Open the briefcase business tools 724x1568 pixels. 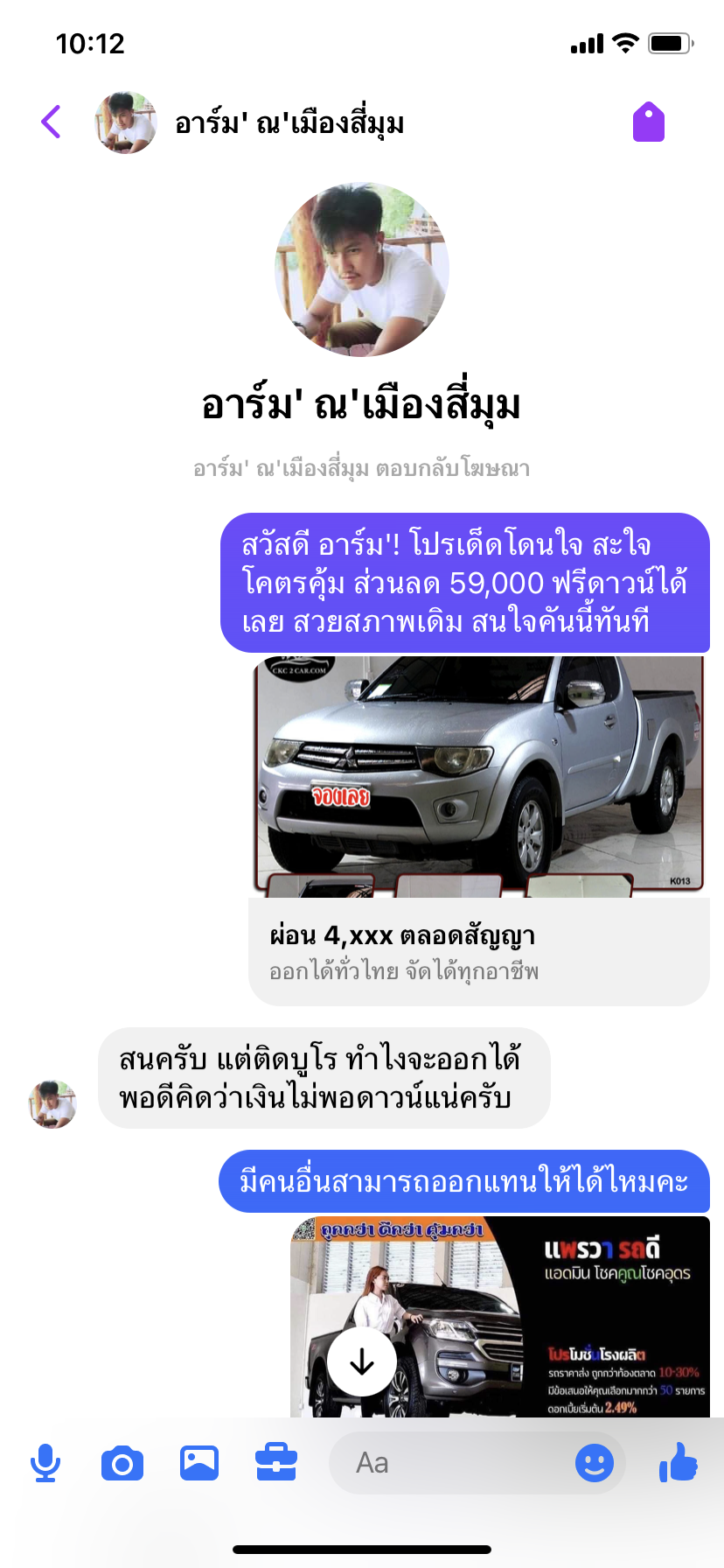(x=276, y=1462)
